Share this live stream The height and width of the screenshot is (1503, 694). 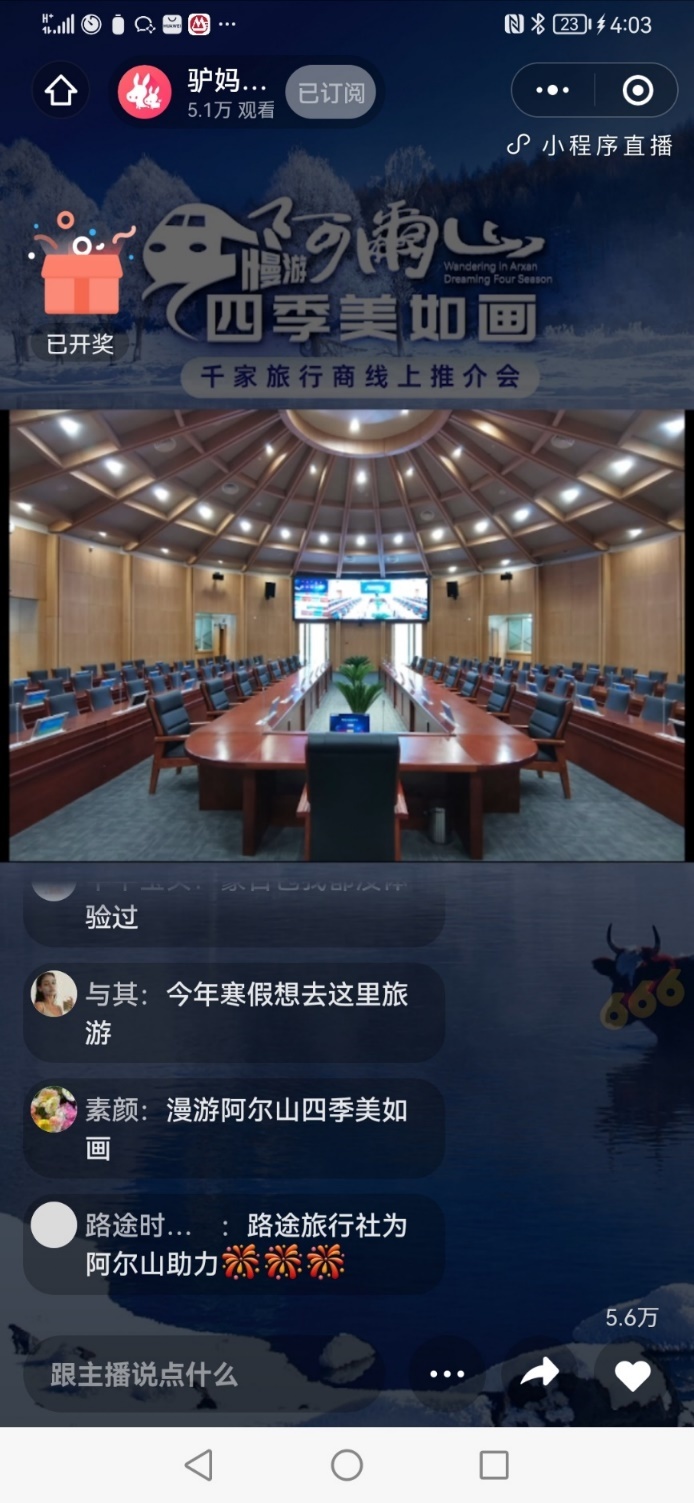[540, 1375]
